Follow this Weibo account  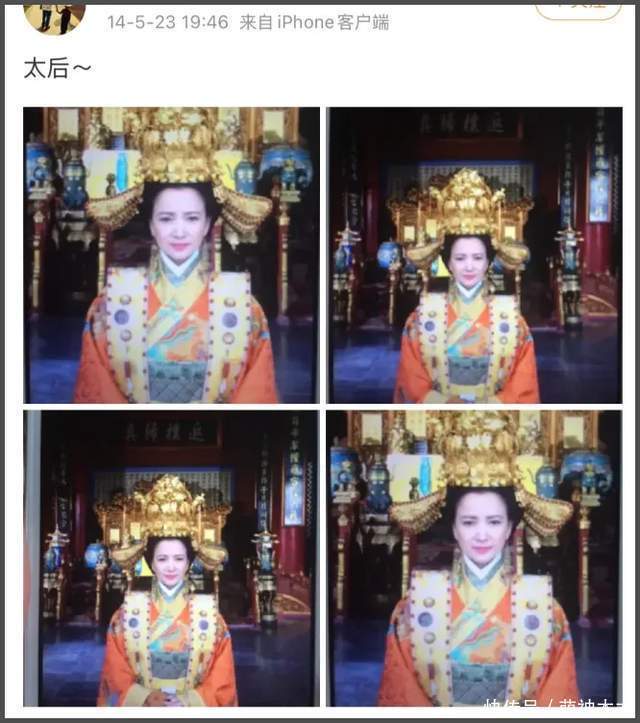[x=578, y=8]
